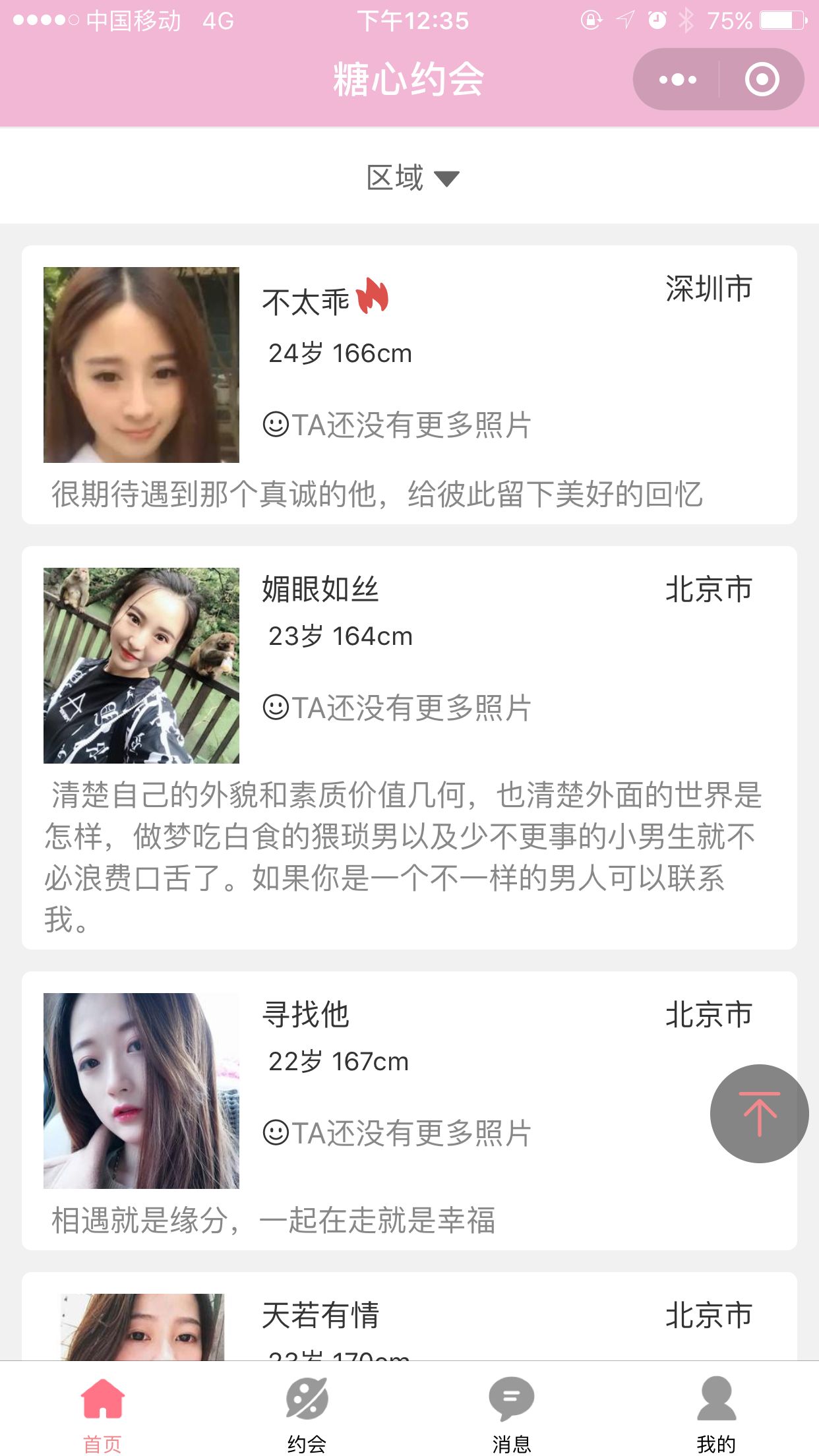Open 不太乖's profile card
This screenshot has height=1456, width=819.
pyautogui.click(x=409, y=385)
